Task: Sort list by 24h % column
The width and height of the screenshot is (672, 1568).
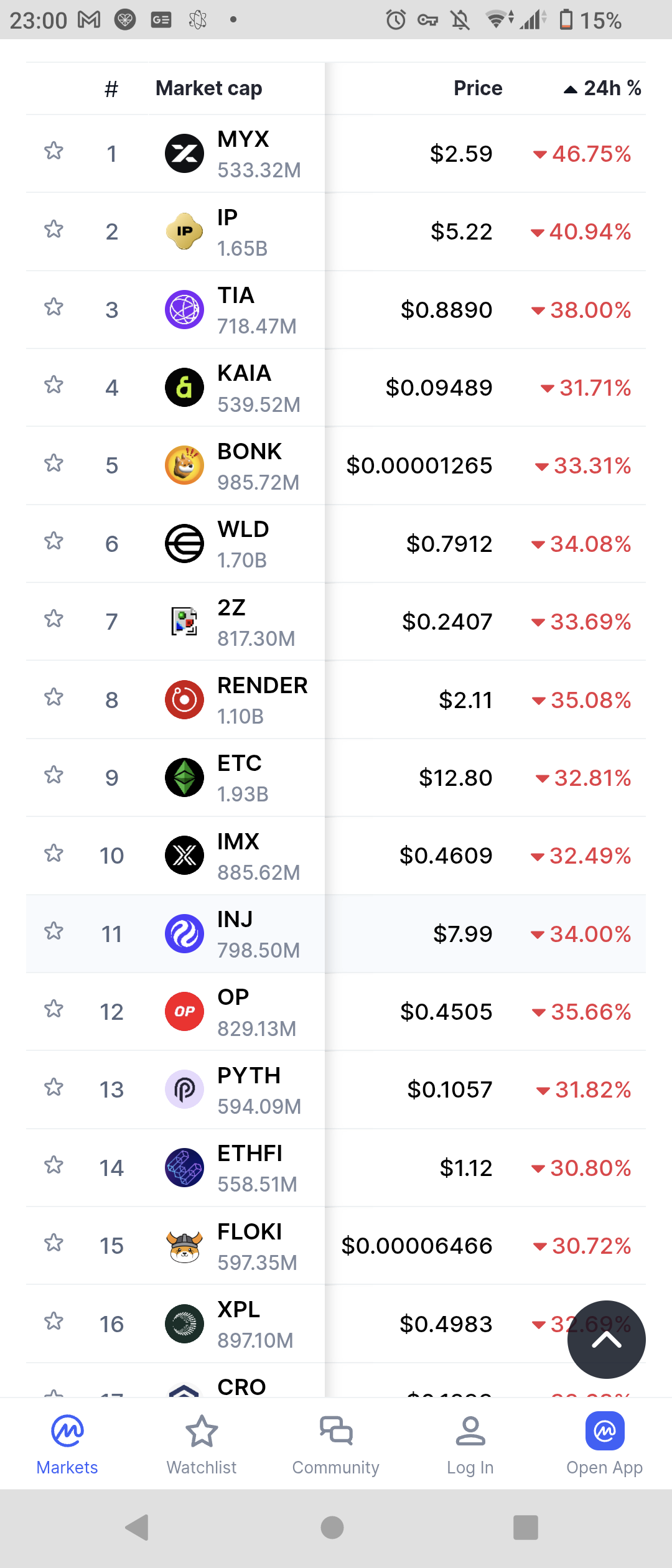Action: coord(602,88)
